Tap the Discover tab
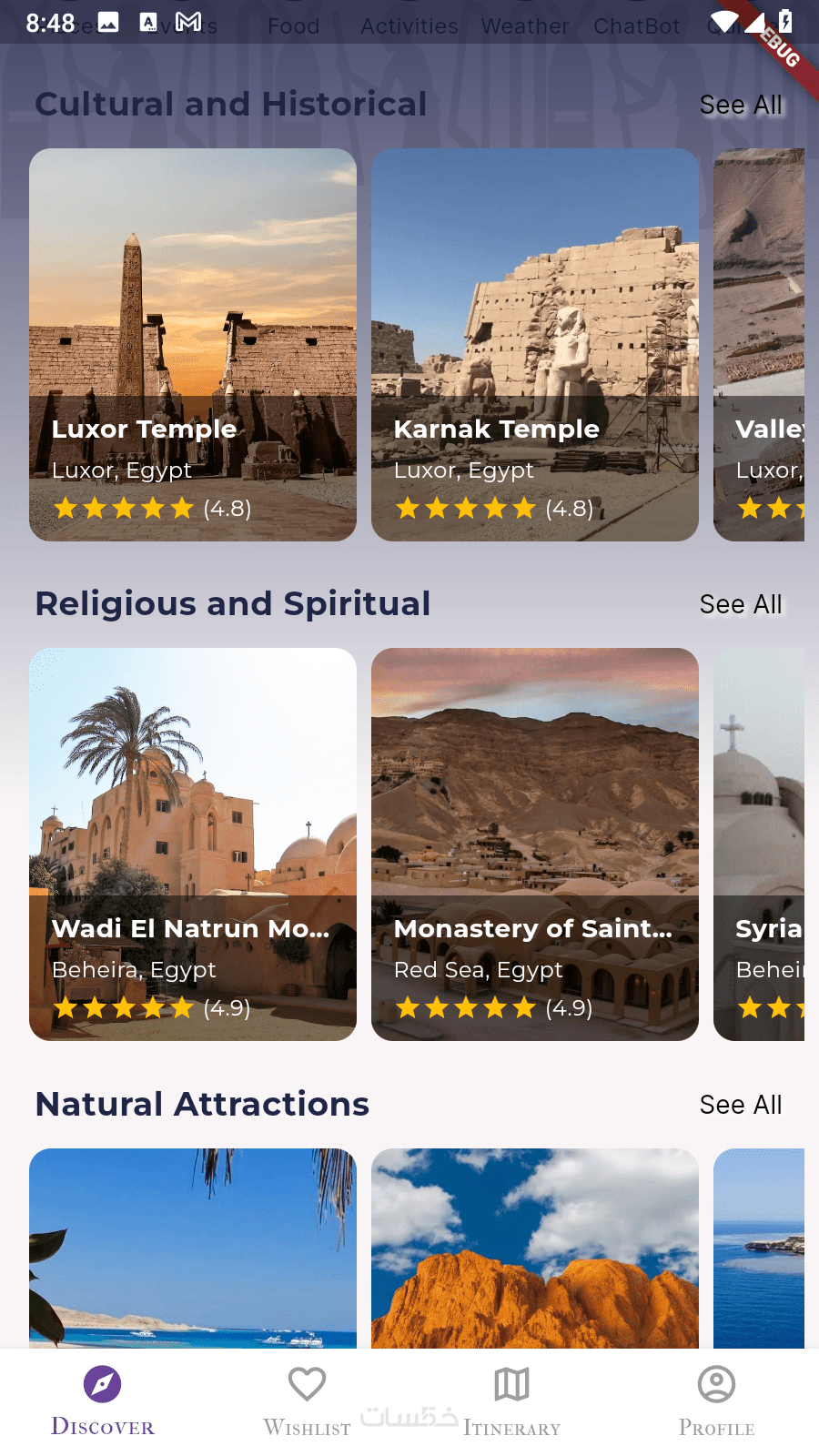This screenshot has height=1456, width=819. click(x=103, y=1401)
